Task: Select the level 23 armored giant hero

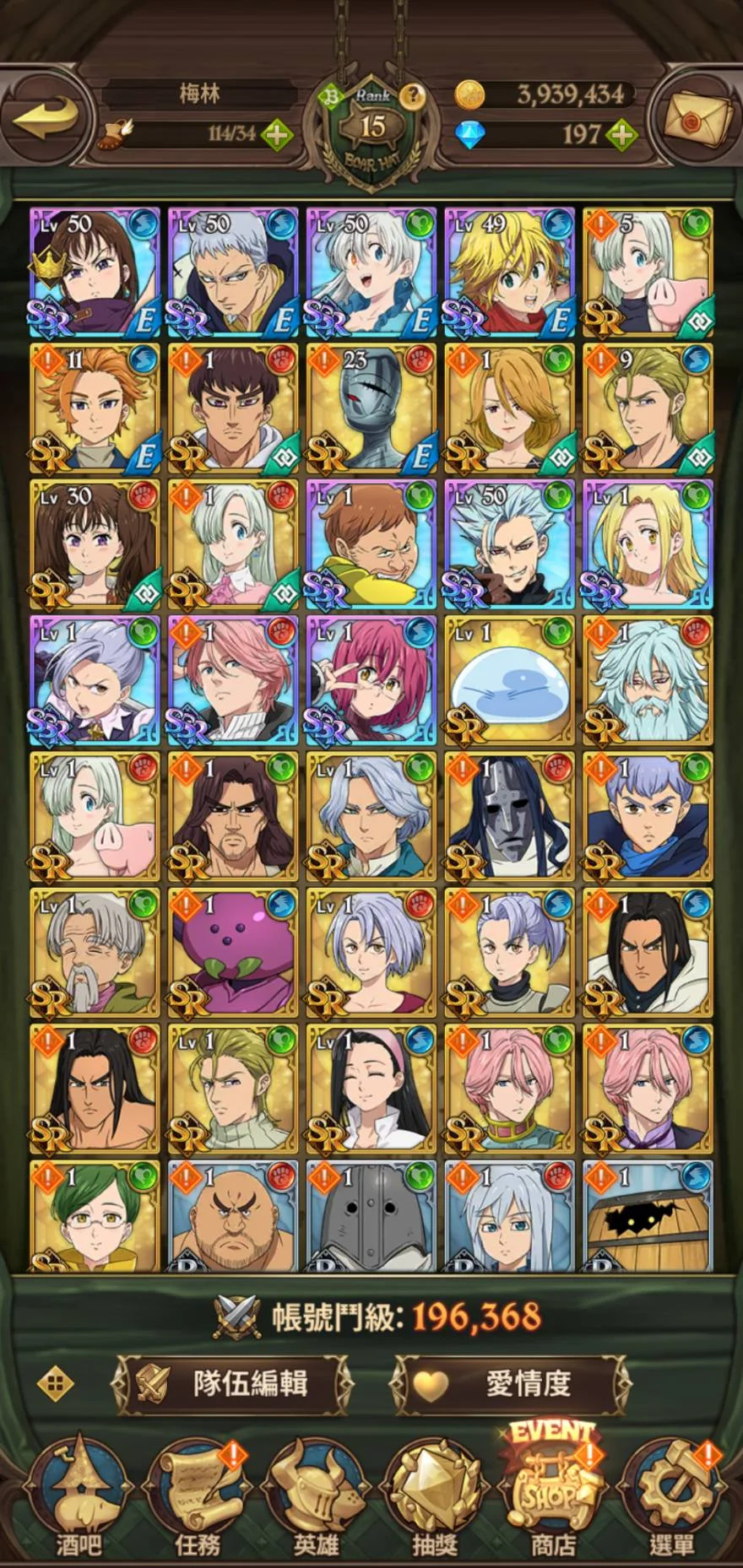Action: tap(371, 408)
